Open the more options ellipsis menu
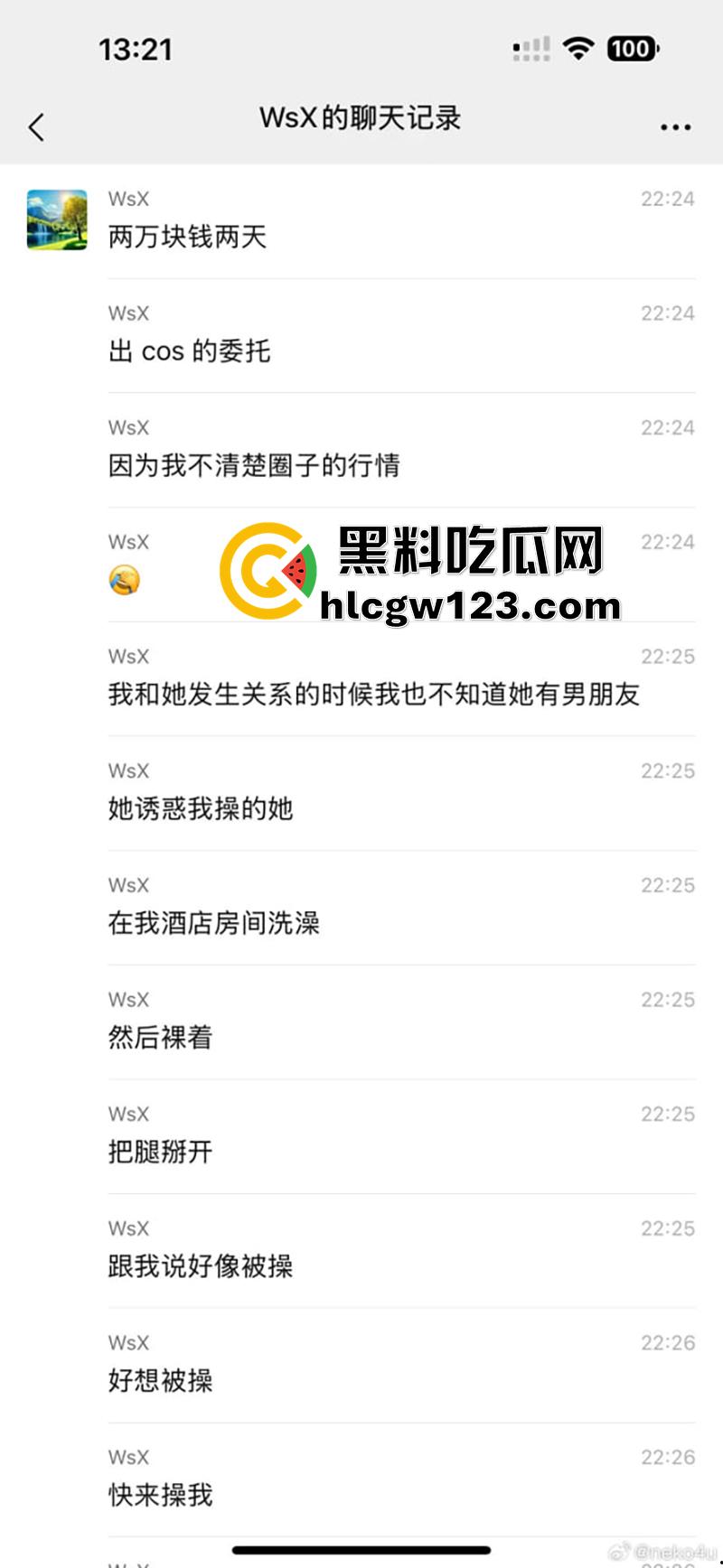Viewport: 723px width, 1568px height. pyautogui.click(x=674, y=126)
